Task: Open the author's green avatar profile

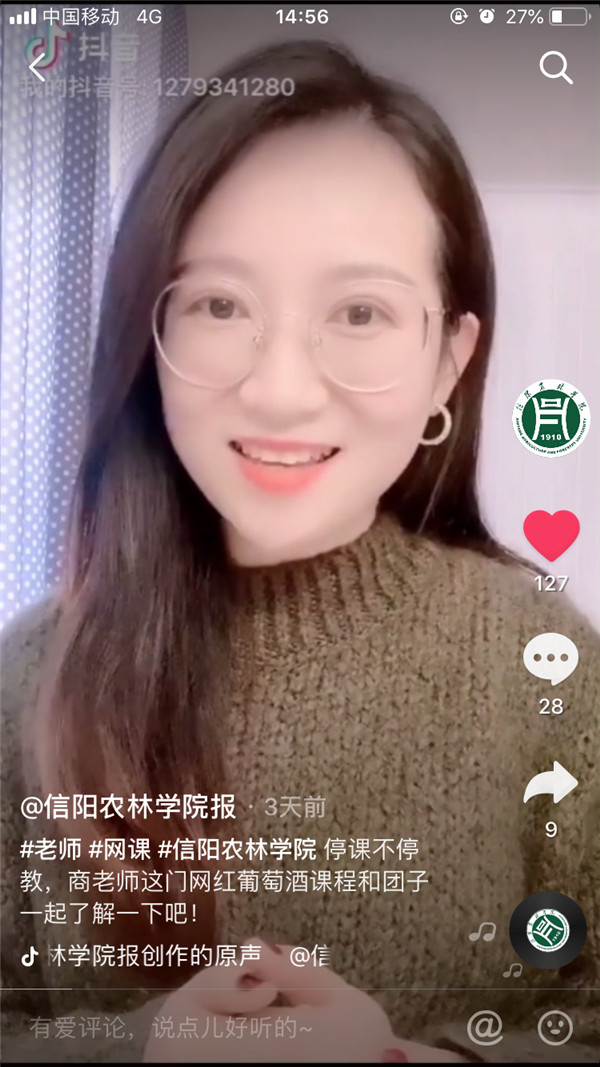Action: [x=551, y=417]
